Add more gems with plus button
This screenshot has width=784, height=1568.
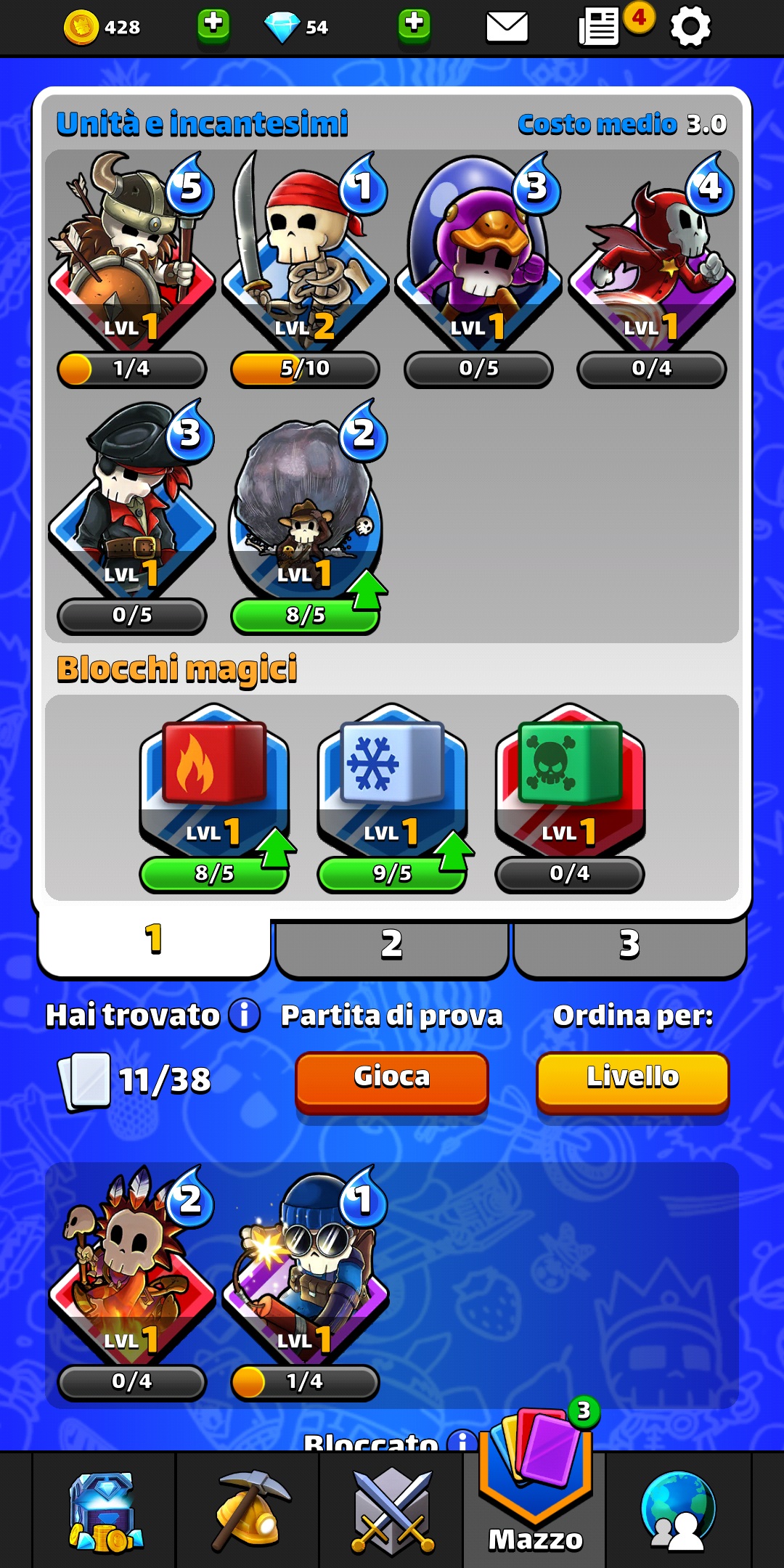[415, 26]
